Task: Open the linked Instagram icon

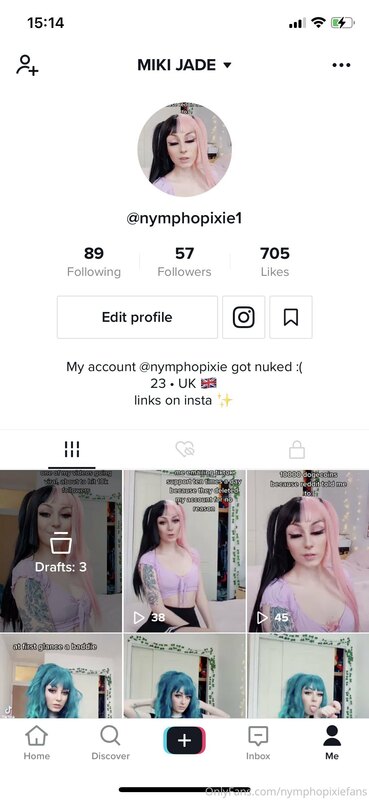Action: tap(243, 317)
